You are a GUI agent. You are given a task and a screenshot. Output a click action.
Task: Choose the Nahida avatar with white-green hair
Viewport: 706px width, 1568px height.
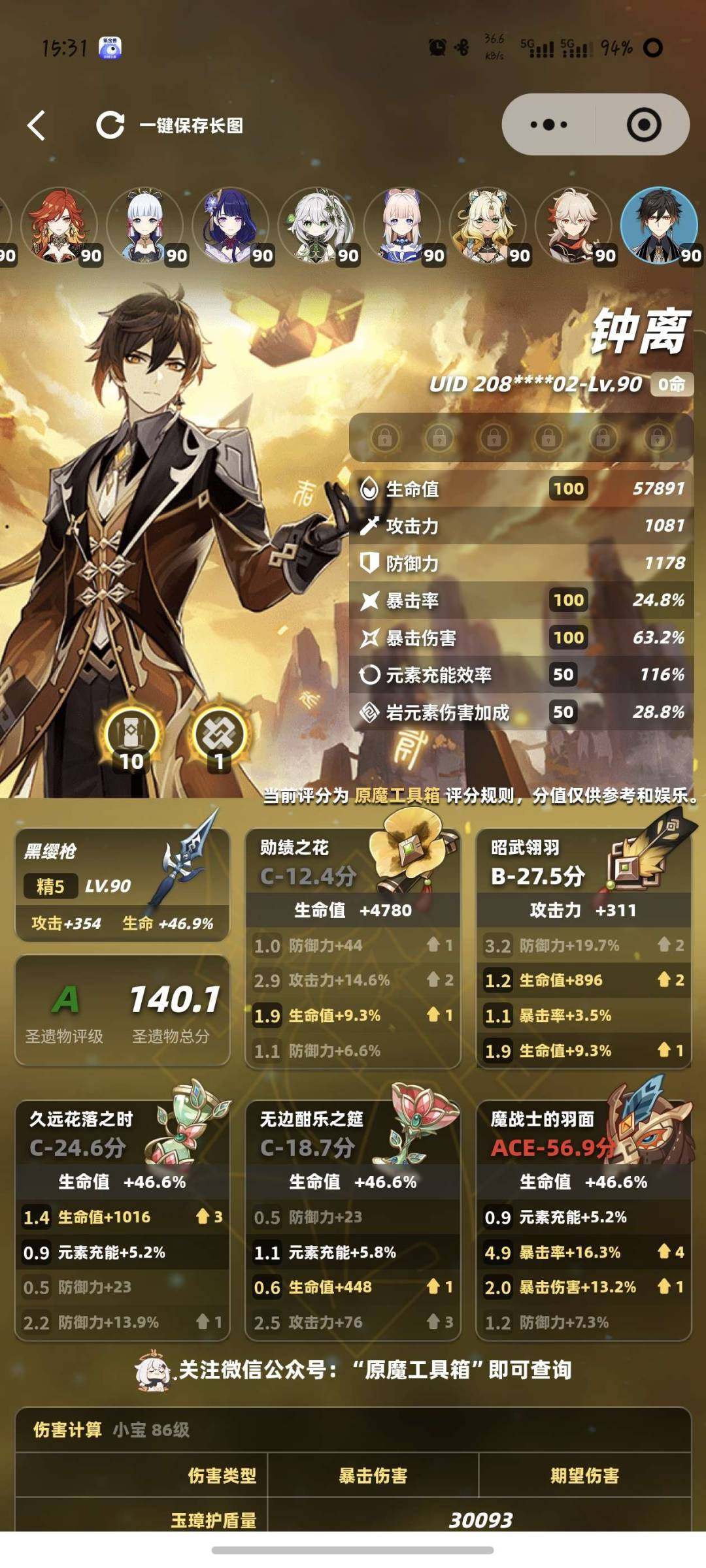point(316,225)
